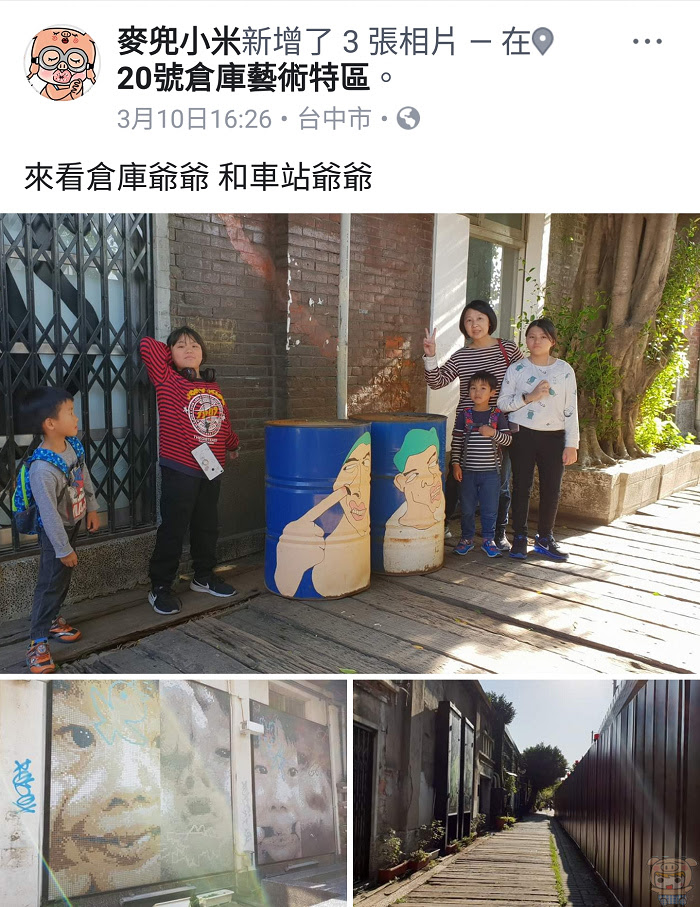This screenshot has height=907, width=700.
Task: Open the mosaic face mural photo
Action: 173,793
